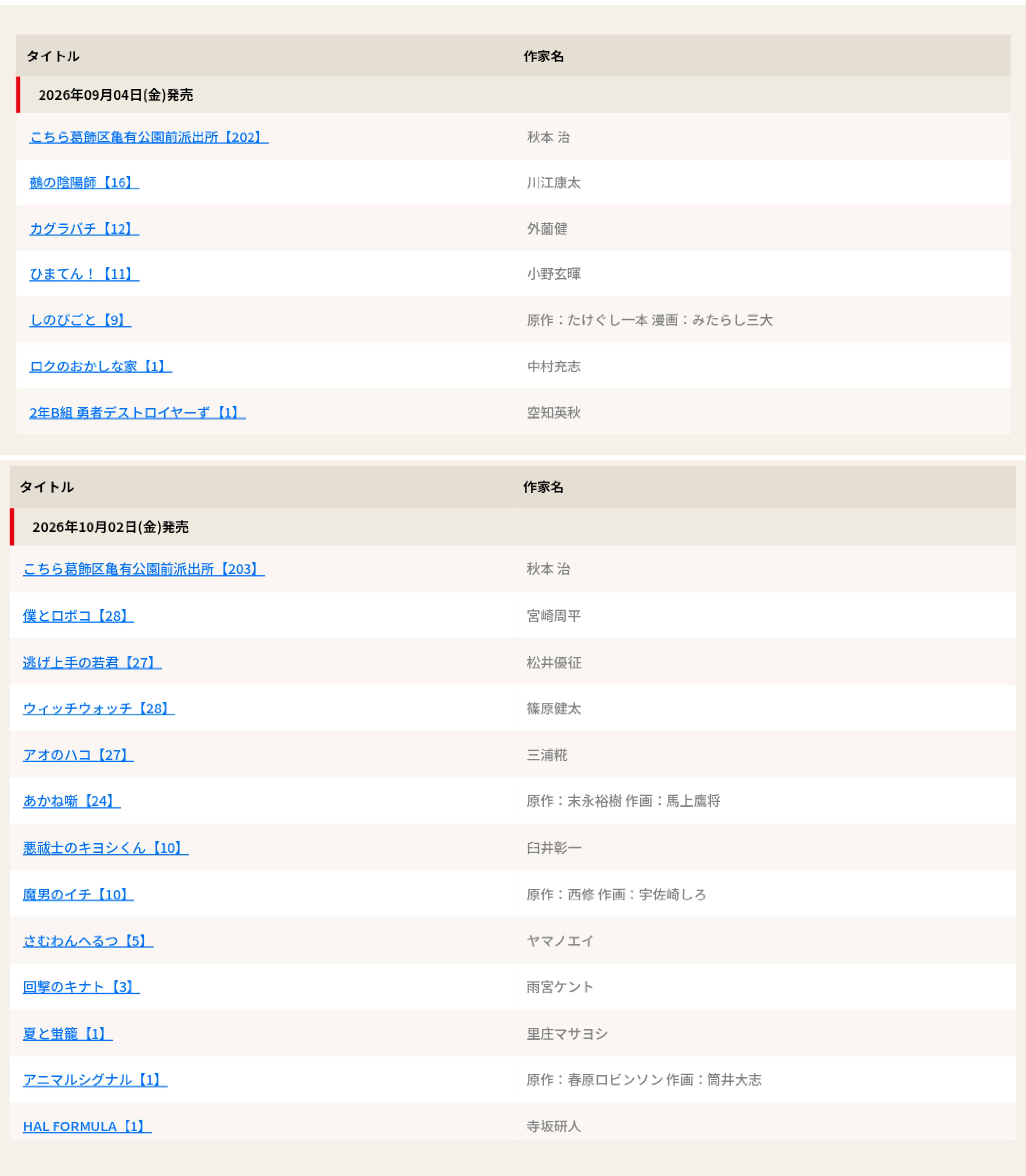1026x1176 pixels.
Task: Open さむわんへるつ【5】 link
Action: coord(88,941)
